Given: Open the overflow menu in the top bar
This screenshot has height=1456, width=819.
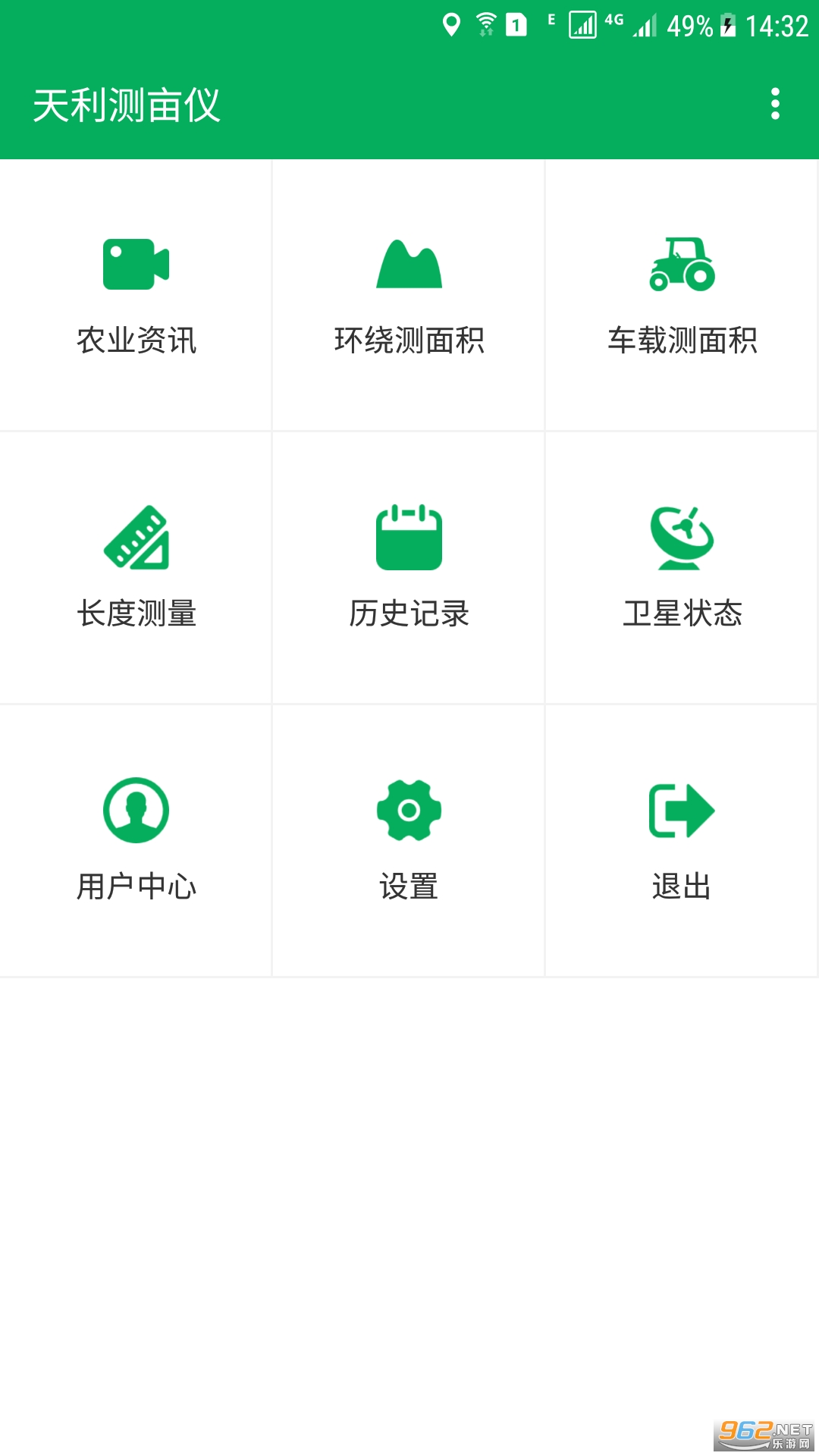Looking at the screenshot, I should [x=775, y=106].
